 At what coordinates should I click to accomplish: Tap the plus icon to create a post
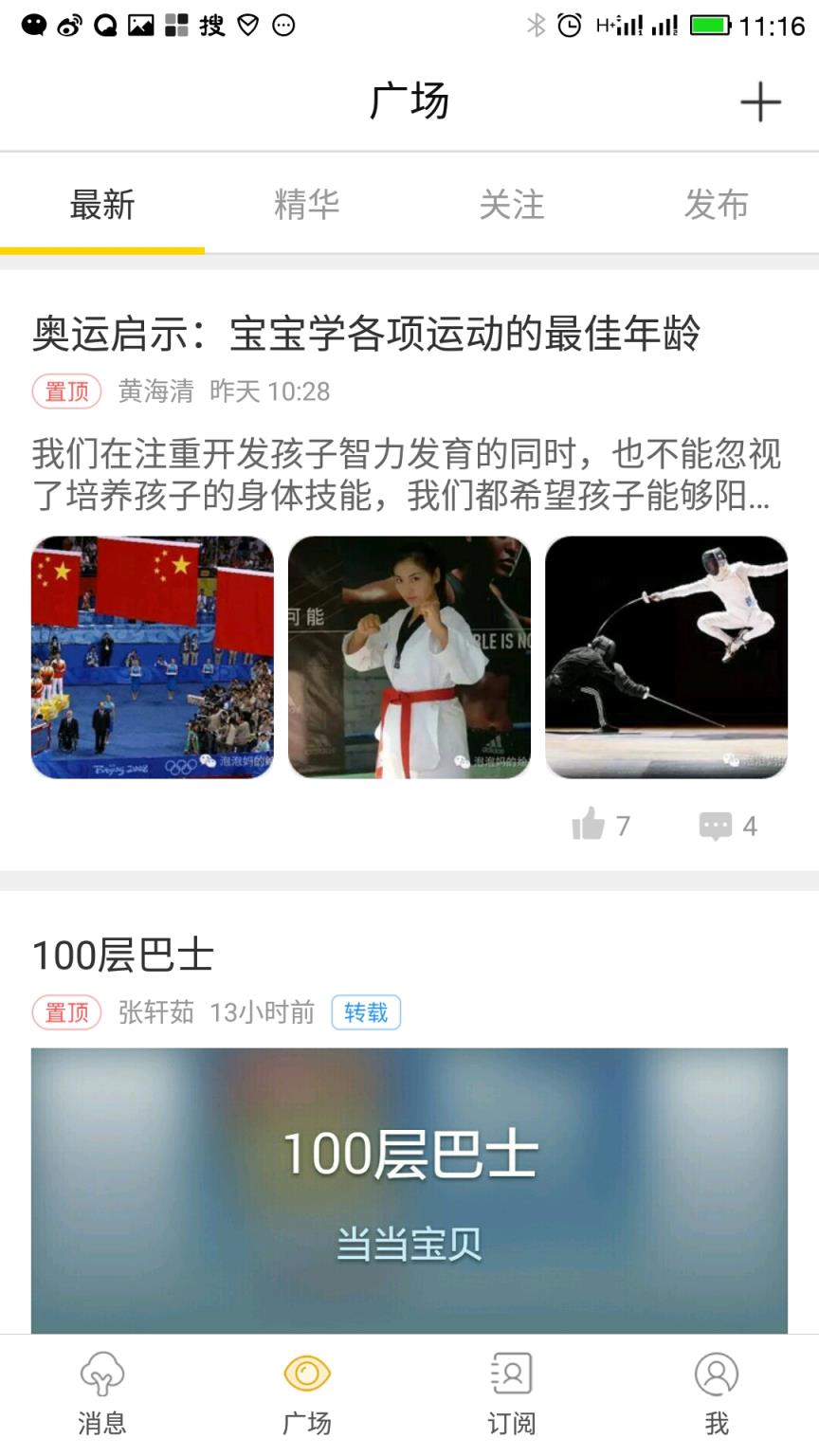[x=760, y=101]
